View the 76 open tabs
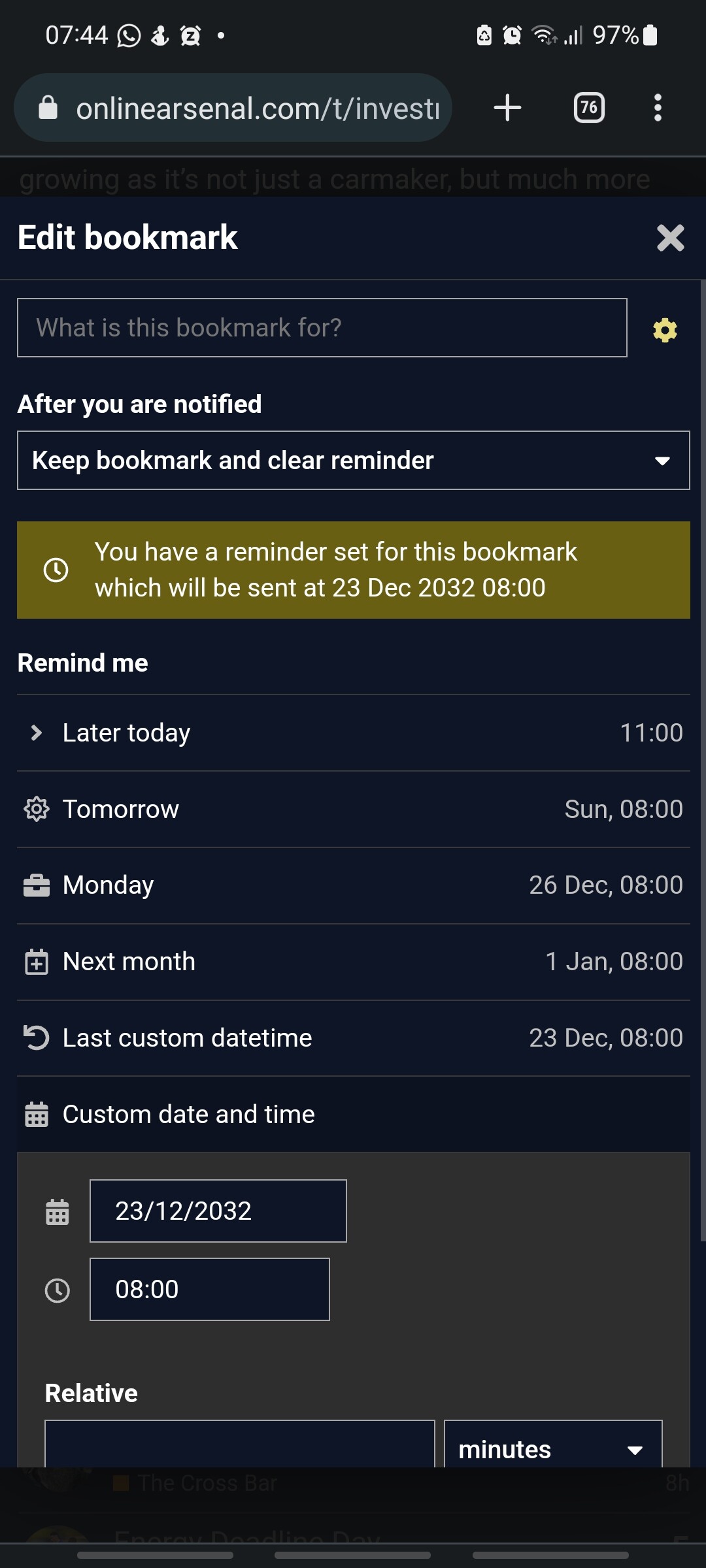Image resolution: width=706 pixels, height=1568 pixels. tap(589, 108)
